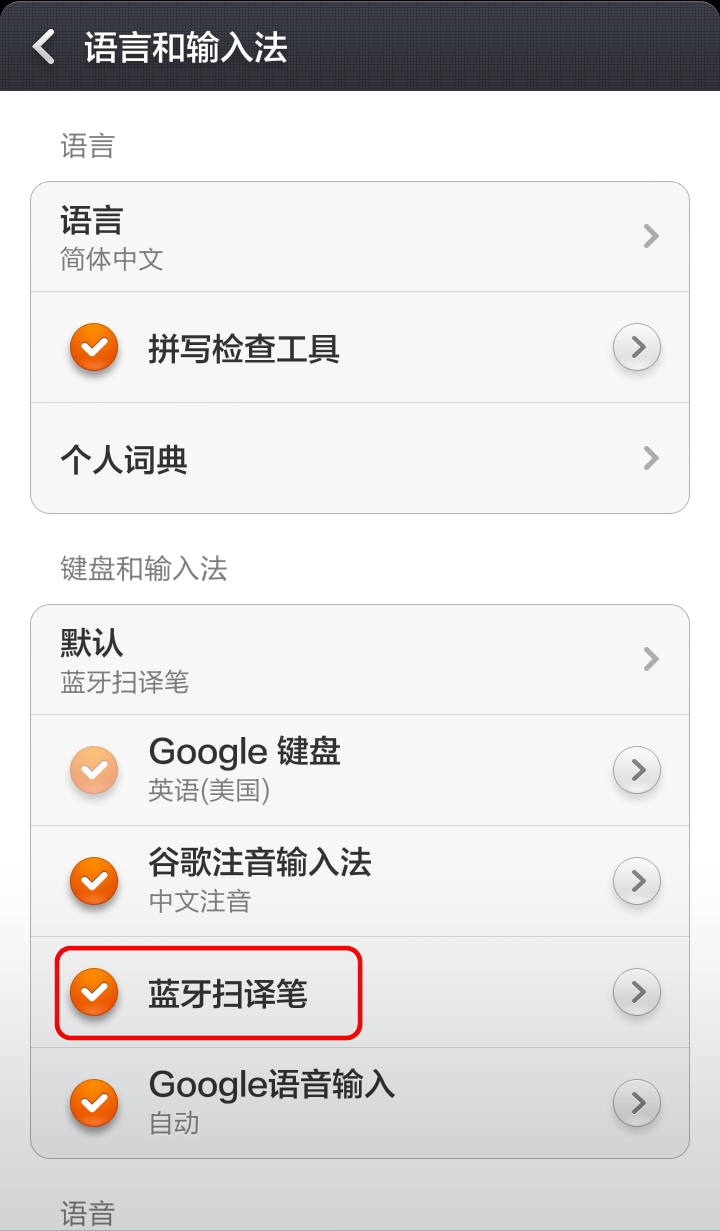Open the 语言 简体中文 row

click(x=360, y=237)
